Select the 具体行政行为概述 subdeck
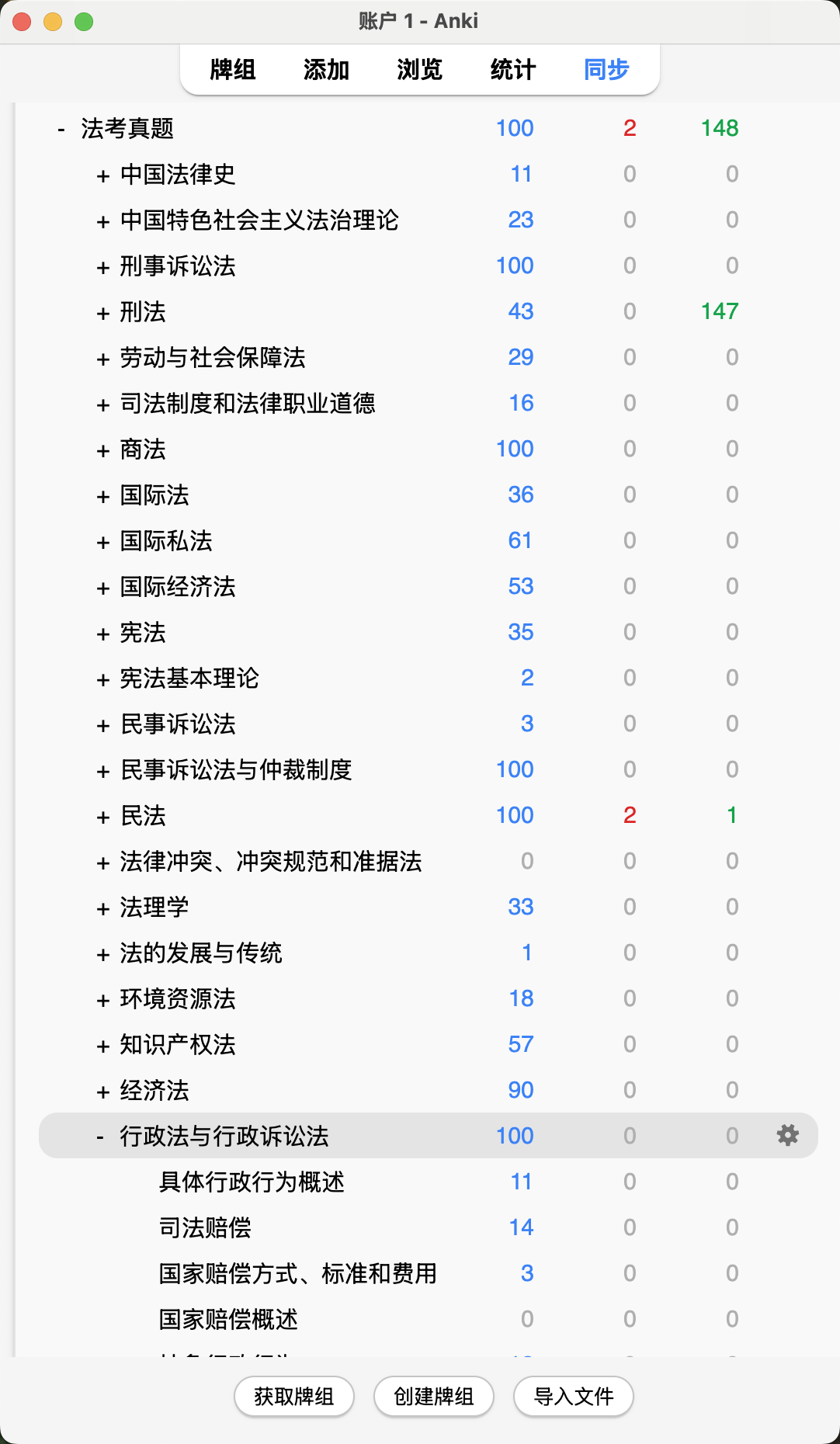840x1444 pixels. pos(252,1182)
